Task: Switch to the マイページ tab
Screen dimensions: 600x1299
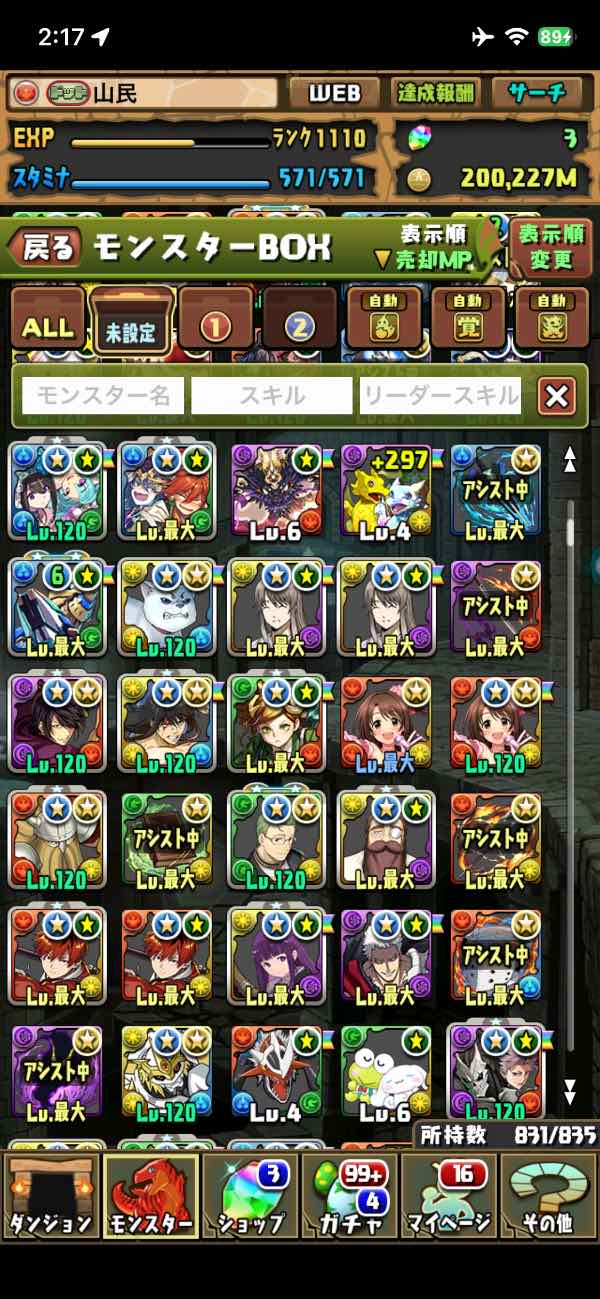Action: click(449, 1194)
